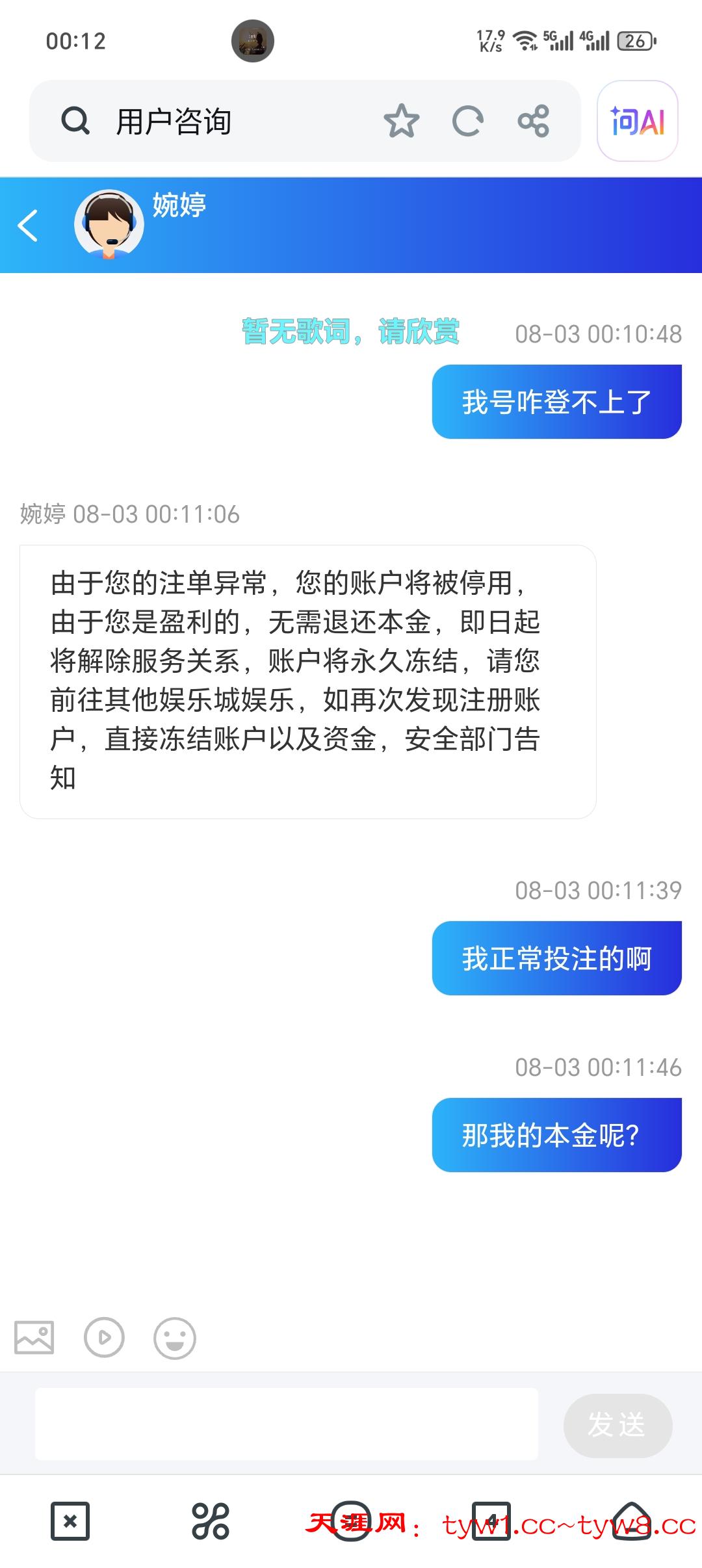Viewport: 702px width, 1568px height.
Task: Go to the browser home page
Action: pos(631,1521)
